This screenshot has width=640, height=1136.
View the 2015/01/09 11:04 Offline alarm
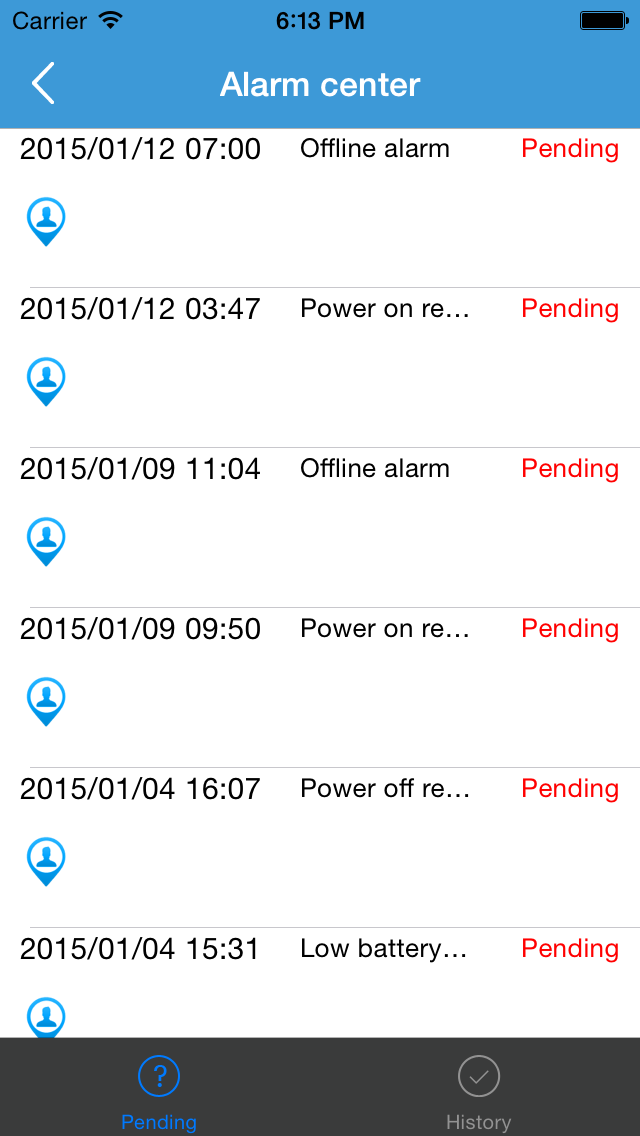(320, 527)
